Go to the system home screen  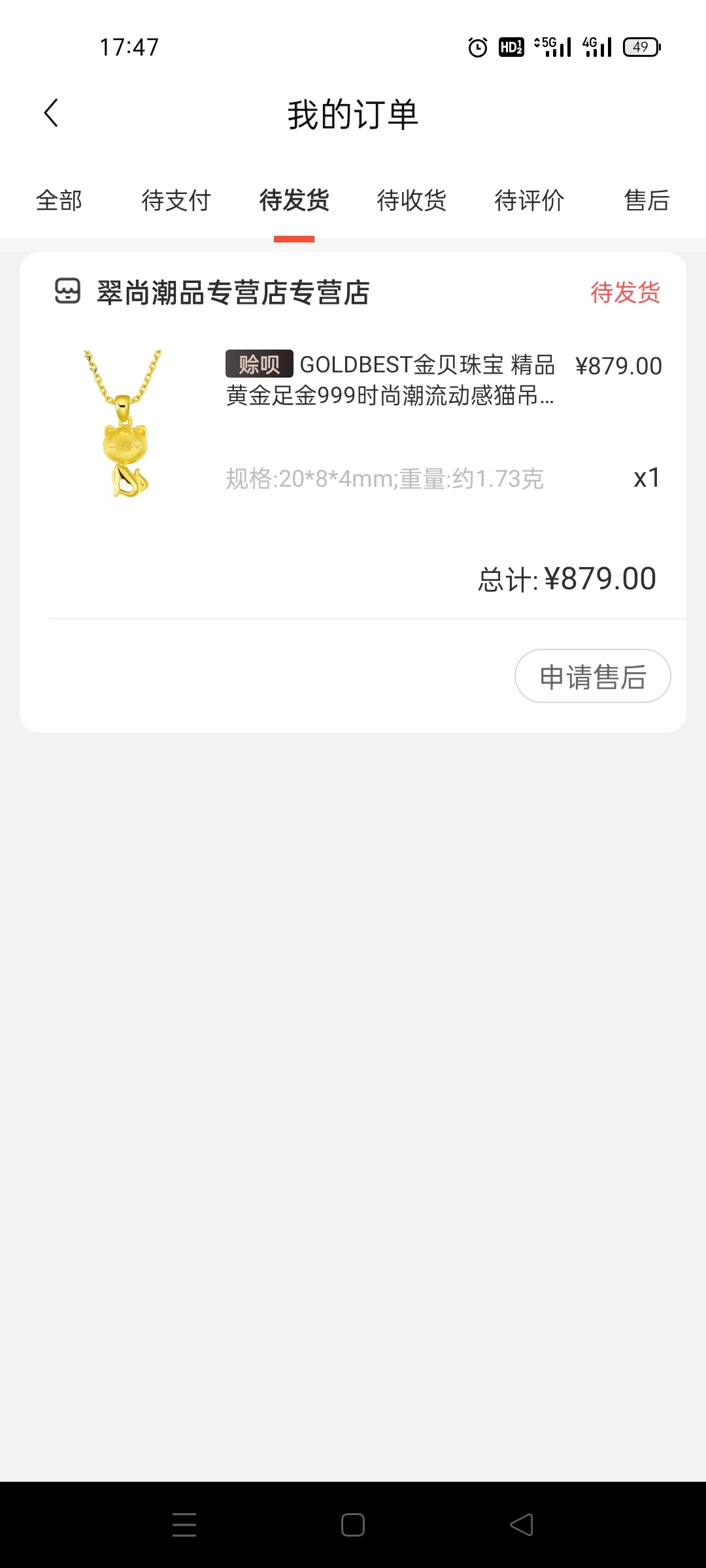(353, 1525)
